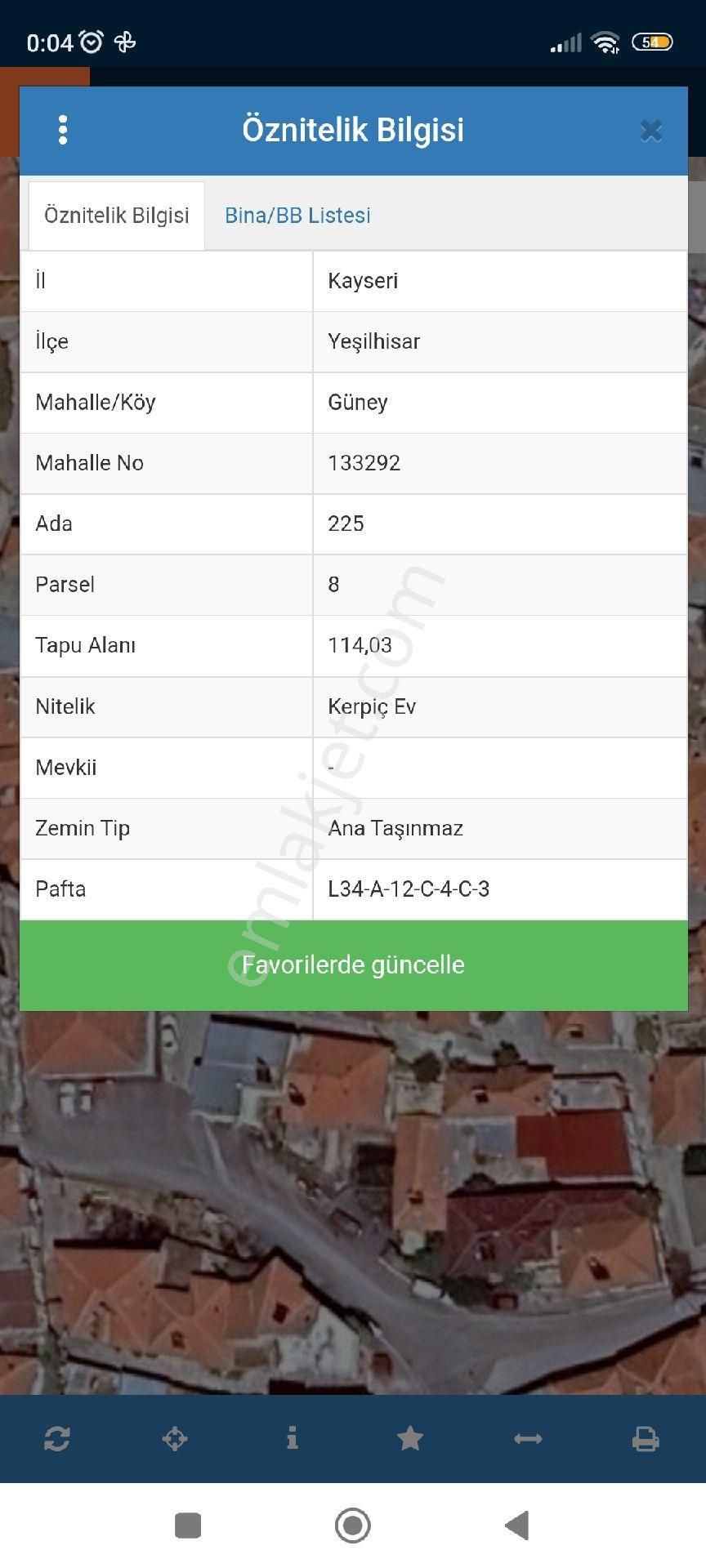Screen dimensions: 706x1568
Task: Close the Öznitelik Bilgisi dialog
Action: [650, 131]
